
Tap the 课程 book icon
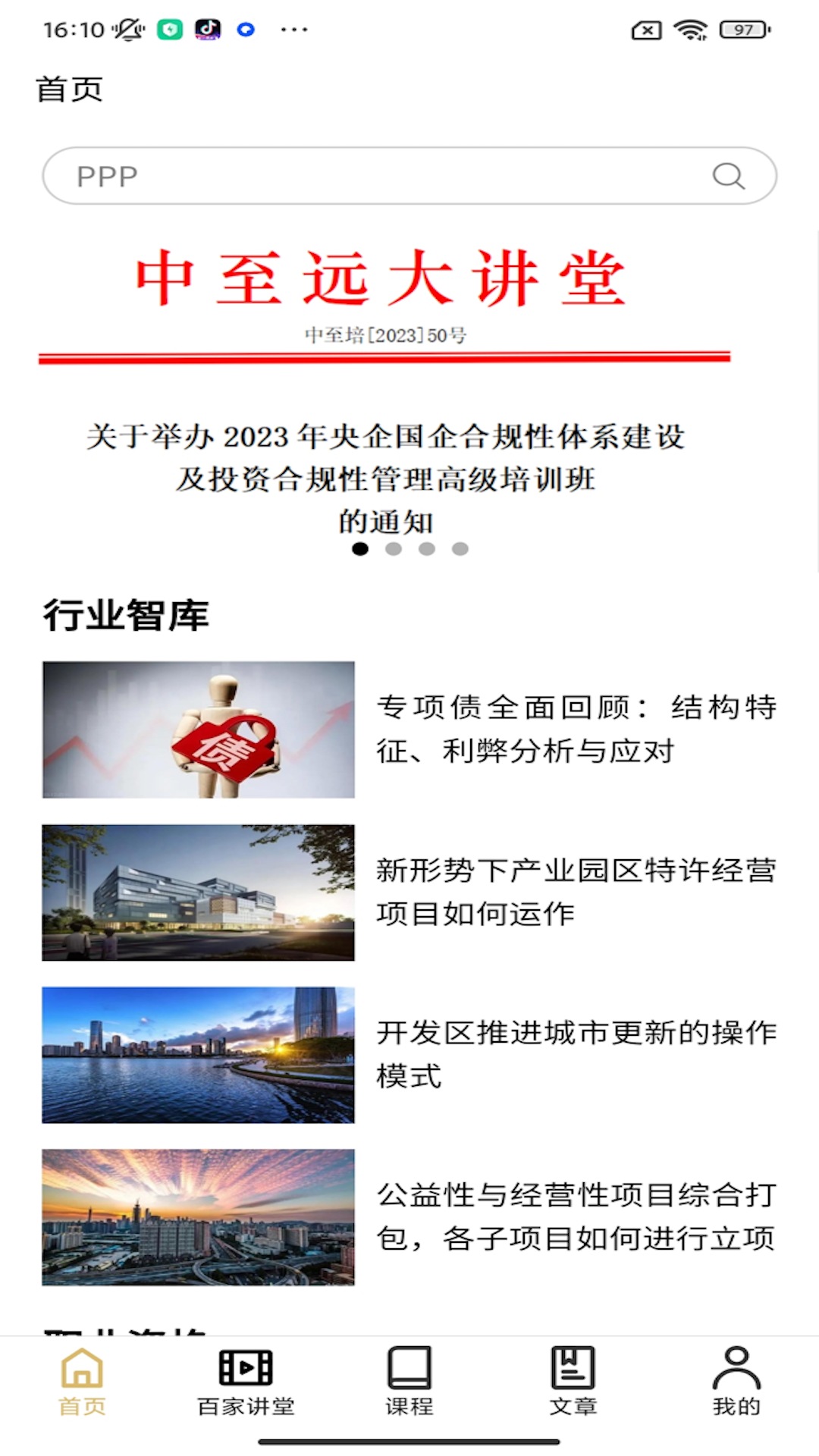(x=409, y=1370)
